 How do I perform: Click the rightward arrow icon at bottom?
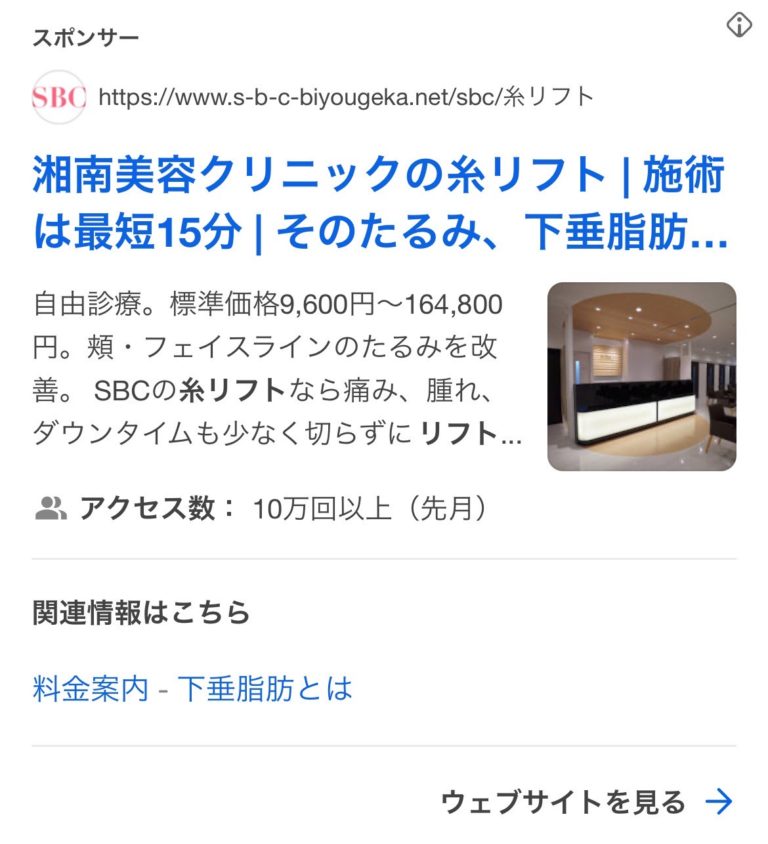[719, 800]
